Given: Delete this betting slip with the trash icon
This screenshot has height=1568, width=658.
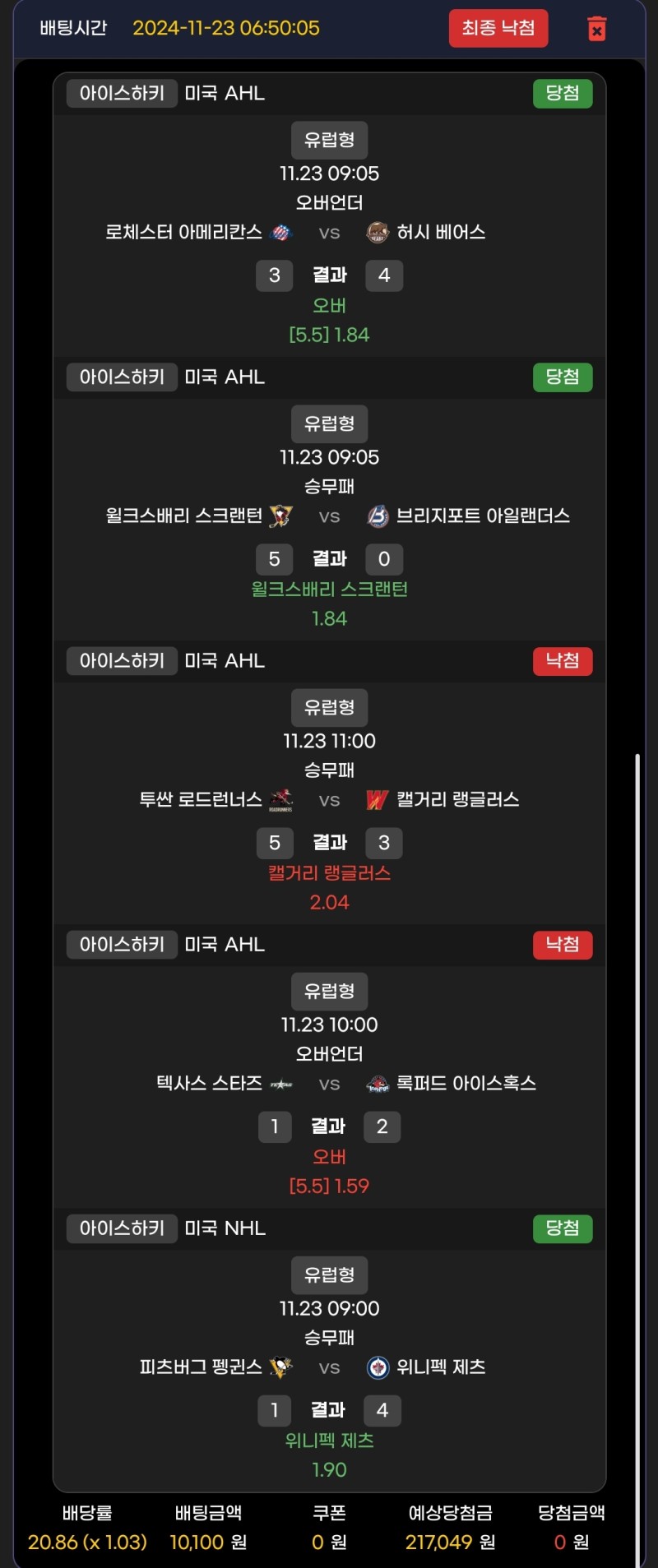Looking at the screenshot, I should [597, 29].
